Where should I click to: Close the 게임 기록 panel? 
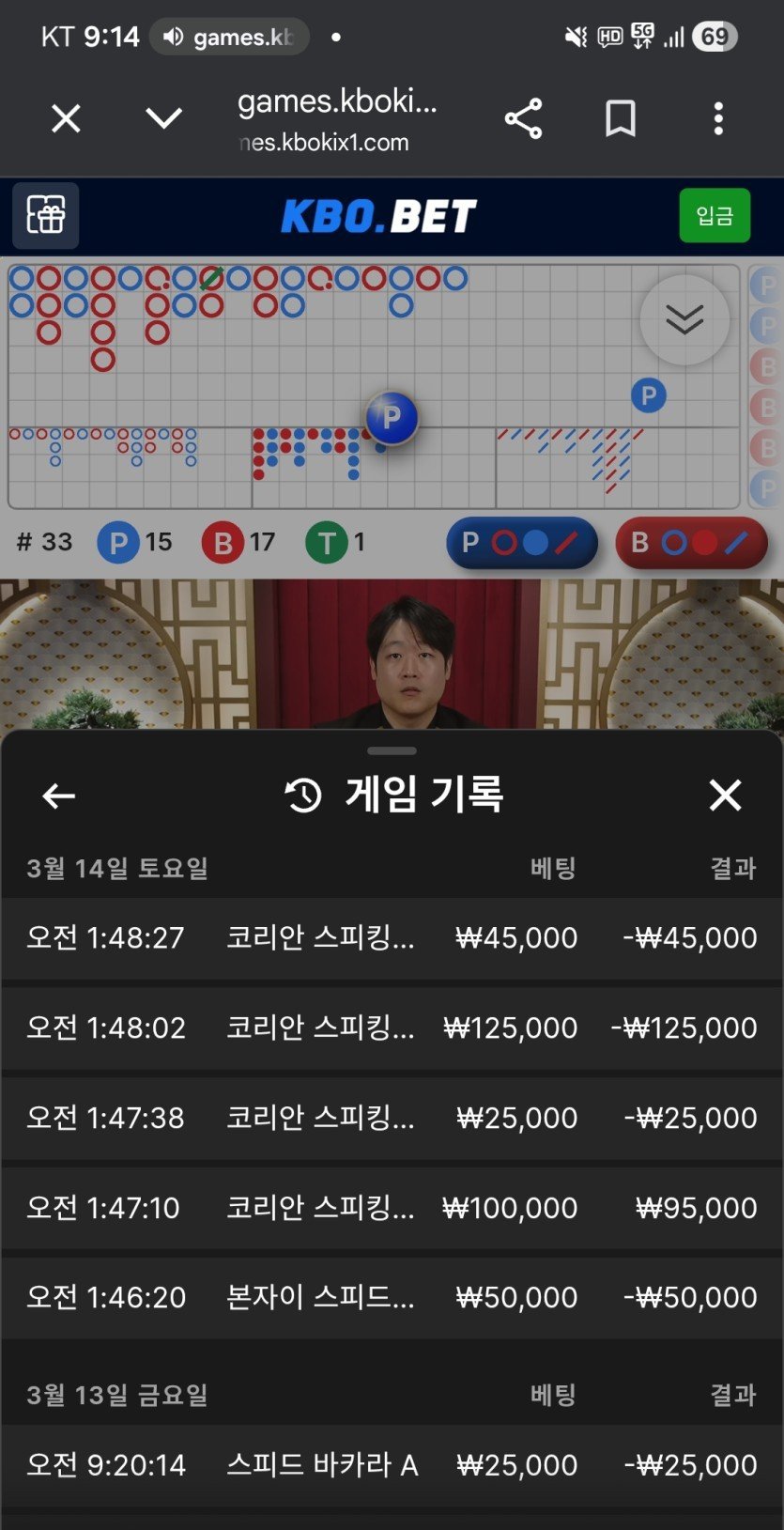(725, 796)
